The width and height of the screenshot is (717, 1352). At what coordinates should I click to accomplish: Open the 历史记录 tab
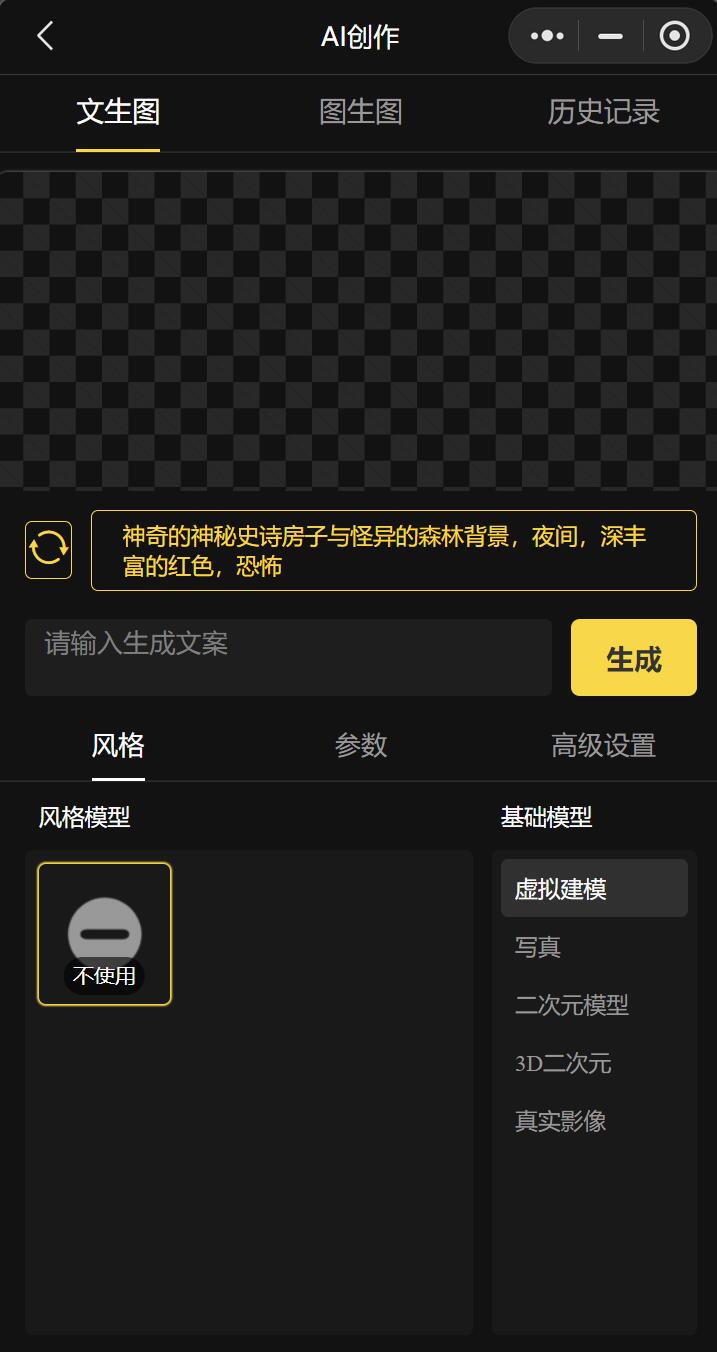point(603,112)
